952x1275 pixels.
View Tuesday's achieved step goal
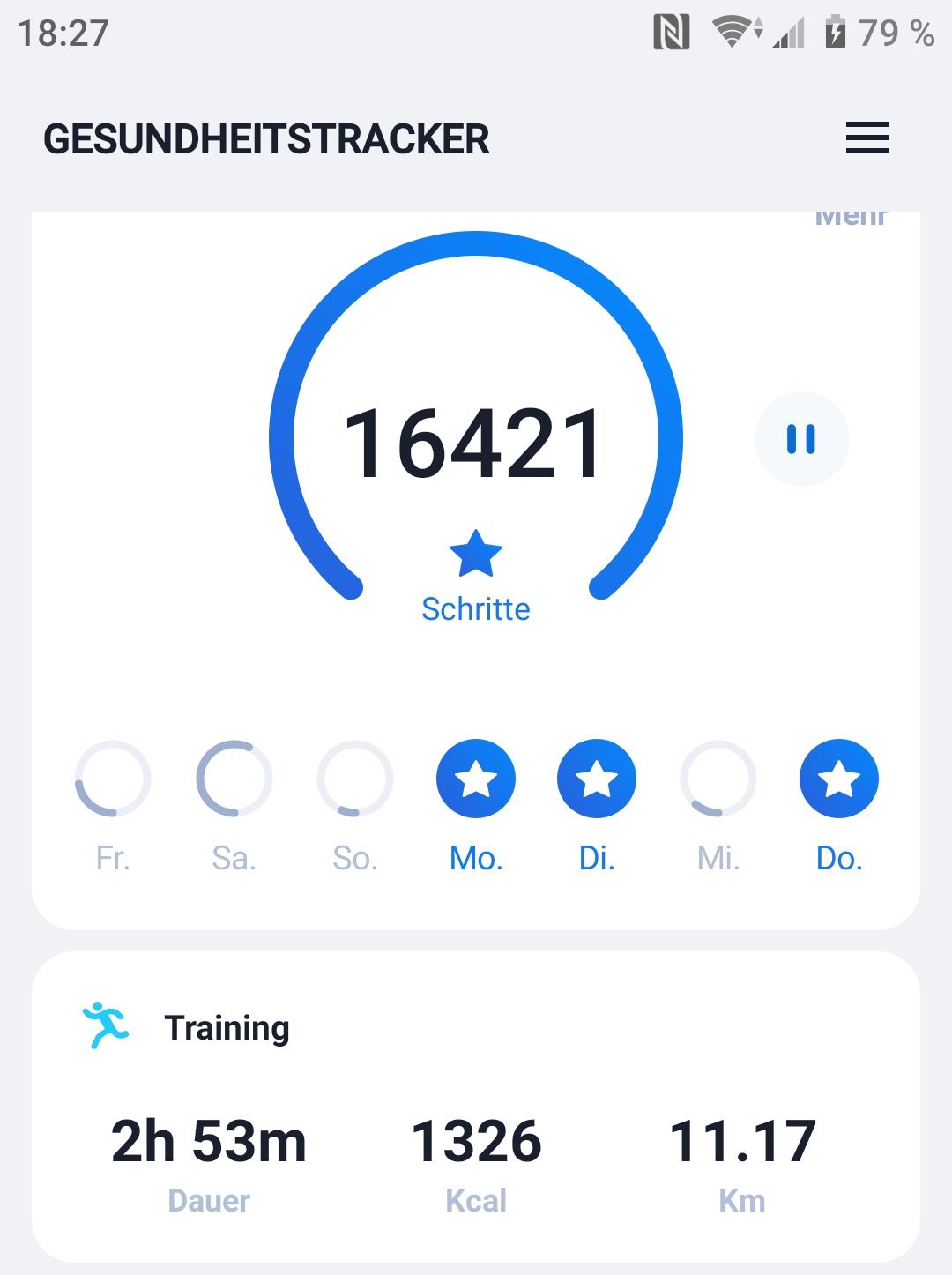click(x=597, y=779)
